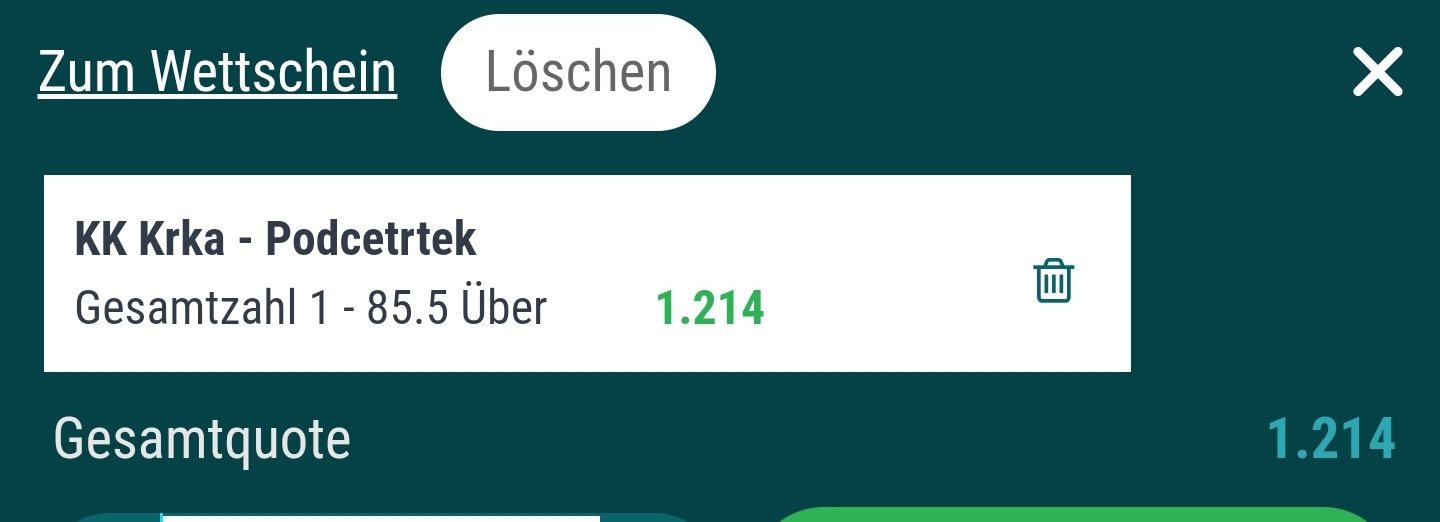Remove the KK Krka - Podcetrtek bet
Viewport: 1440px width, 522px height.
(x=1053, y=280)
